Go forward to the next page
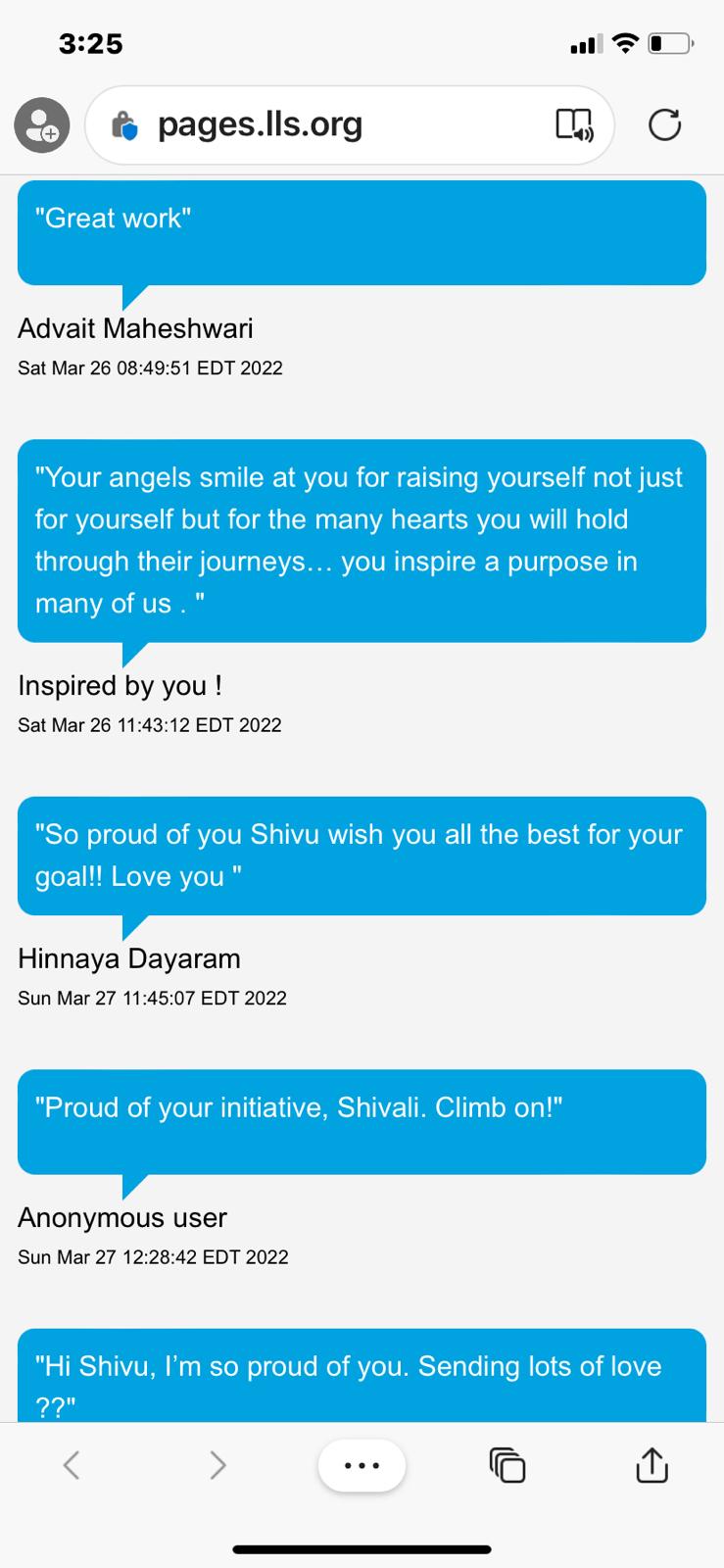The height and width of the screenshot is (1568, 724). tap(217, 1465)
